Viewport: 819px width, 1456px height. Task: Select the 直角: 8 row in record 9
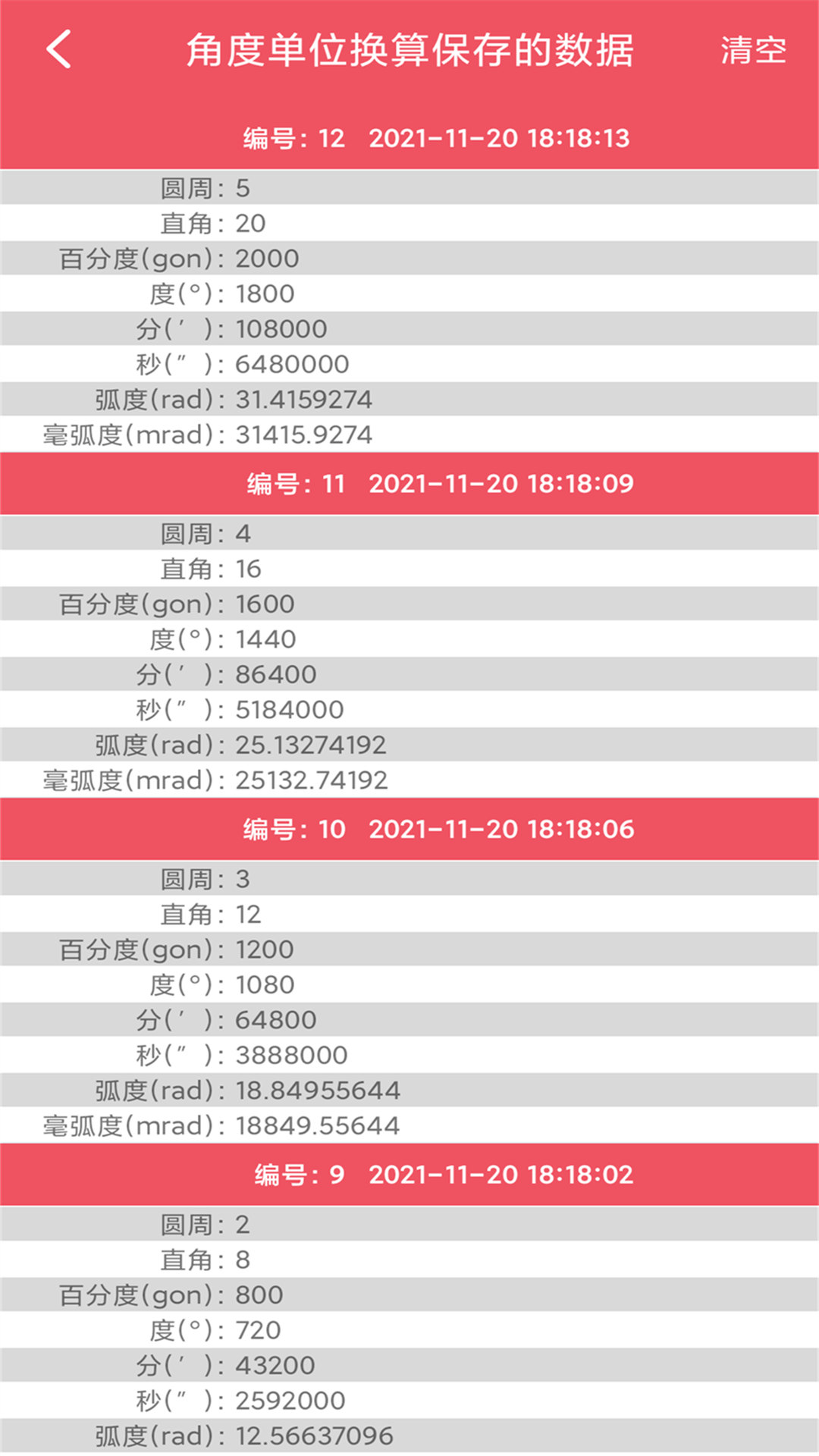pos(409,1259)
